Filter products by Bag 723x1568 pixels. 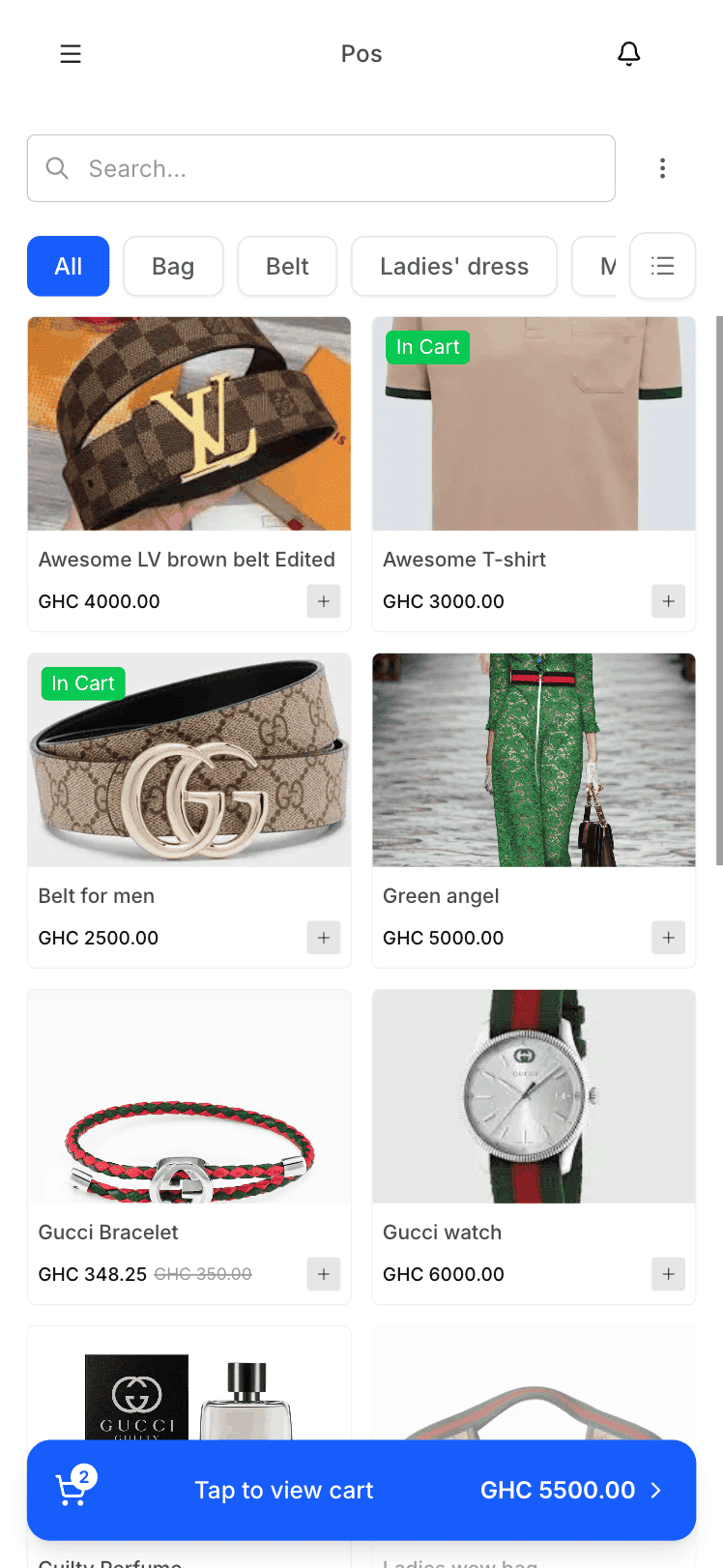173,266
